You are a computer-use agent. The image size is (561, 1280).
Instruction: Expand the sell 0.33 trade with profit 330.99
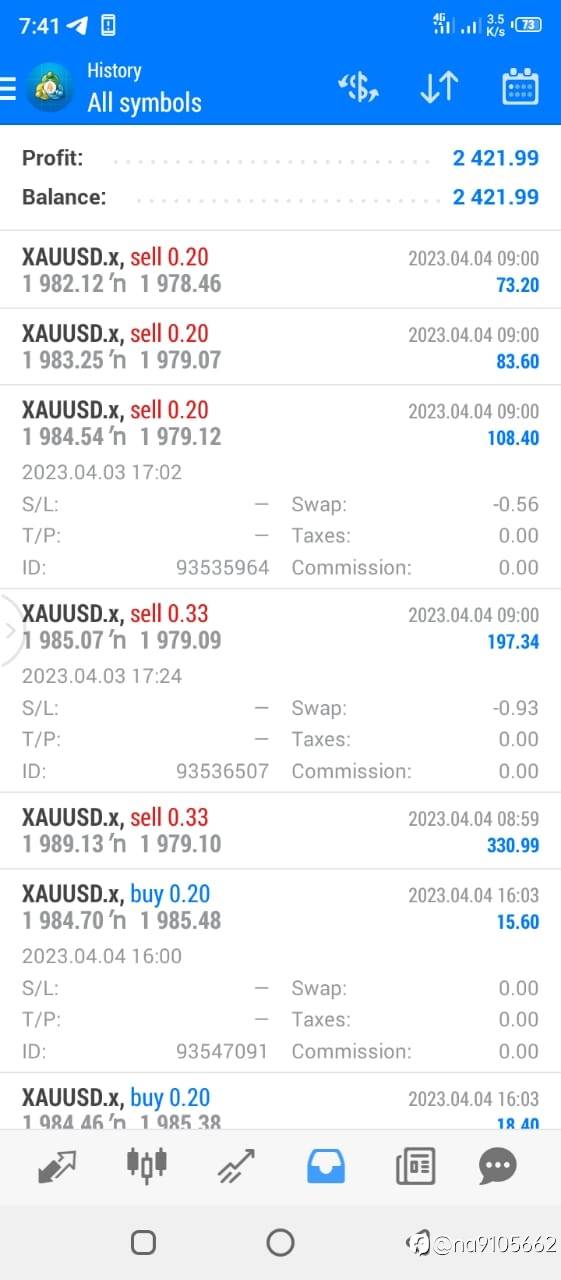tap(280, 831)
